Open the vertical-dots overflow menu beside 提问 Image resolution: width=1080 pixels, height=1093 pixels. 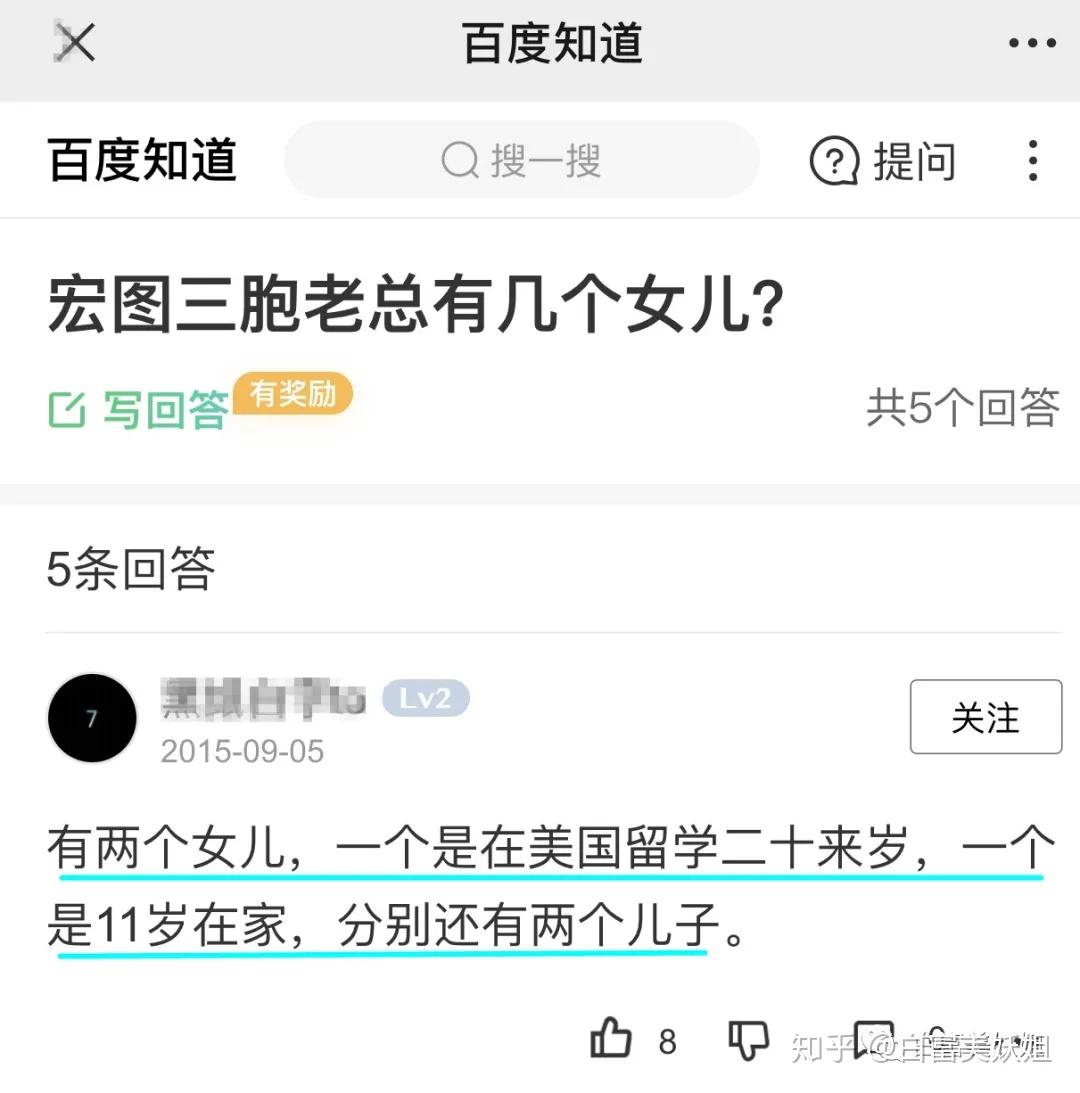(1032, 161)
